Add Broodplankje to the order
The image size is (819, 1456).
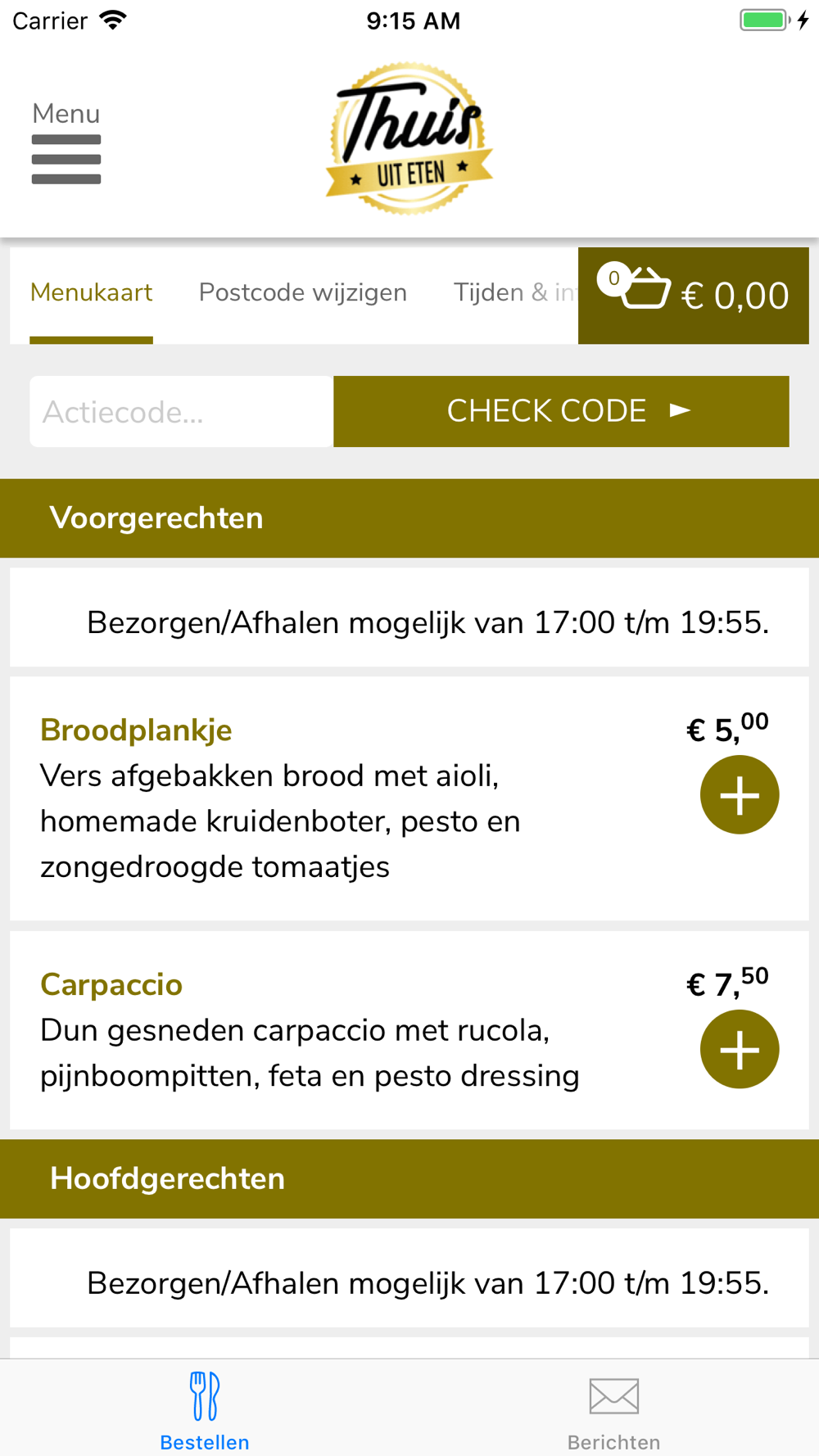coord(740,794)
